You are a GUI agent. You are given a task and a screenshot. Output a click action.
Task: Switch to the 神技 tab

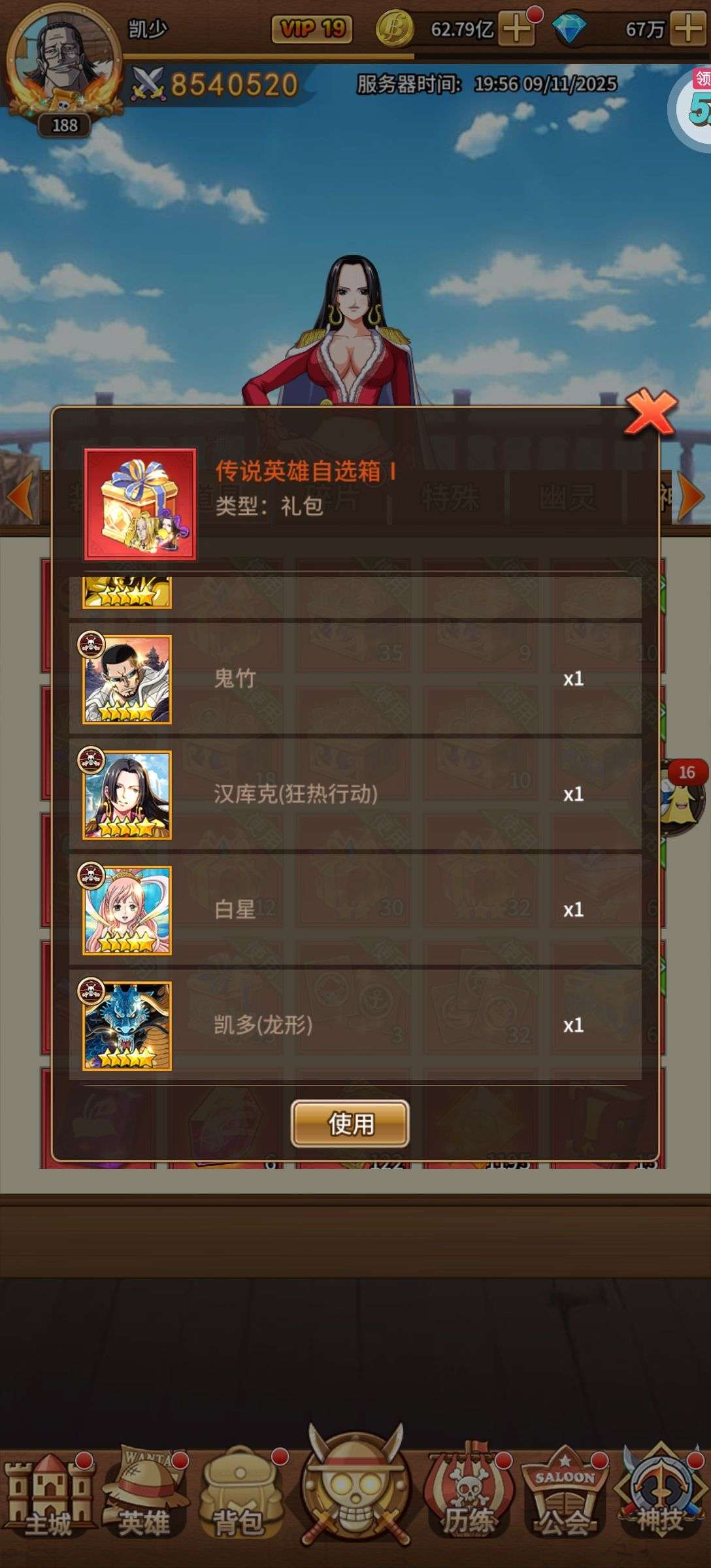[x=660, y=1494]
